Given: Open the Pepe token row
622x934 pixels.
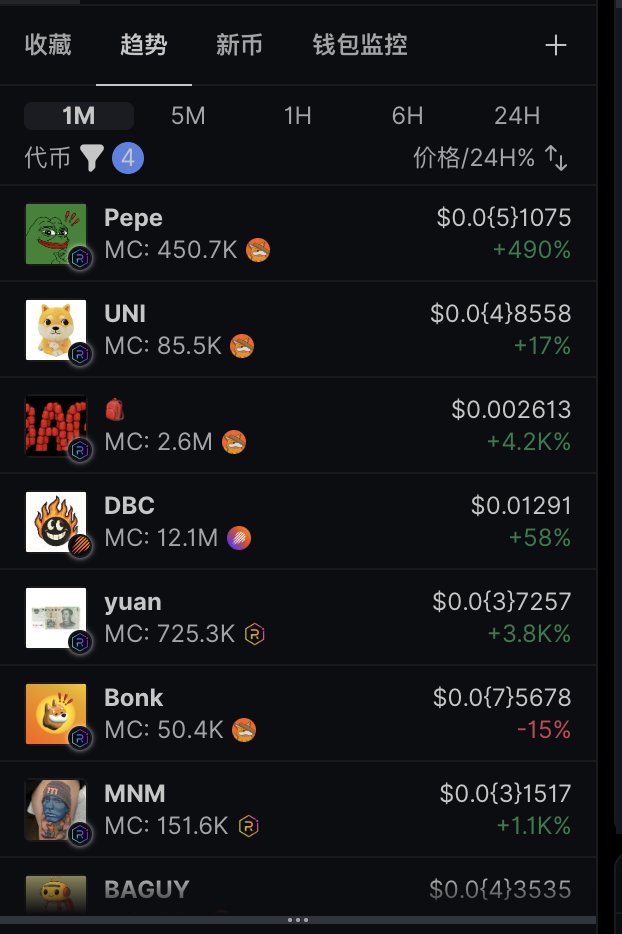Looking at the screenshot, I should pos(298,234).
